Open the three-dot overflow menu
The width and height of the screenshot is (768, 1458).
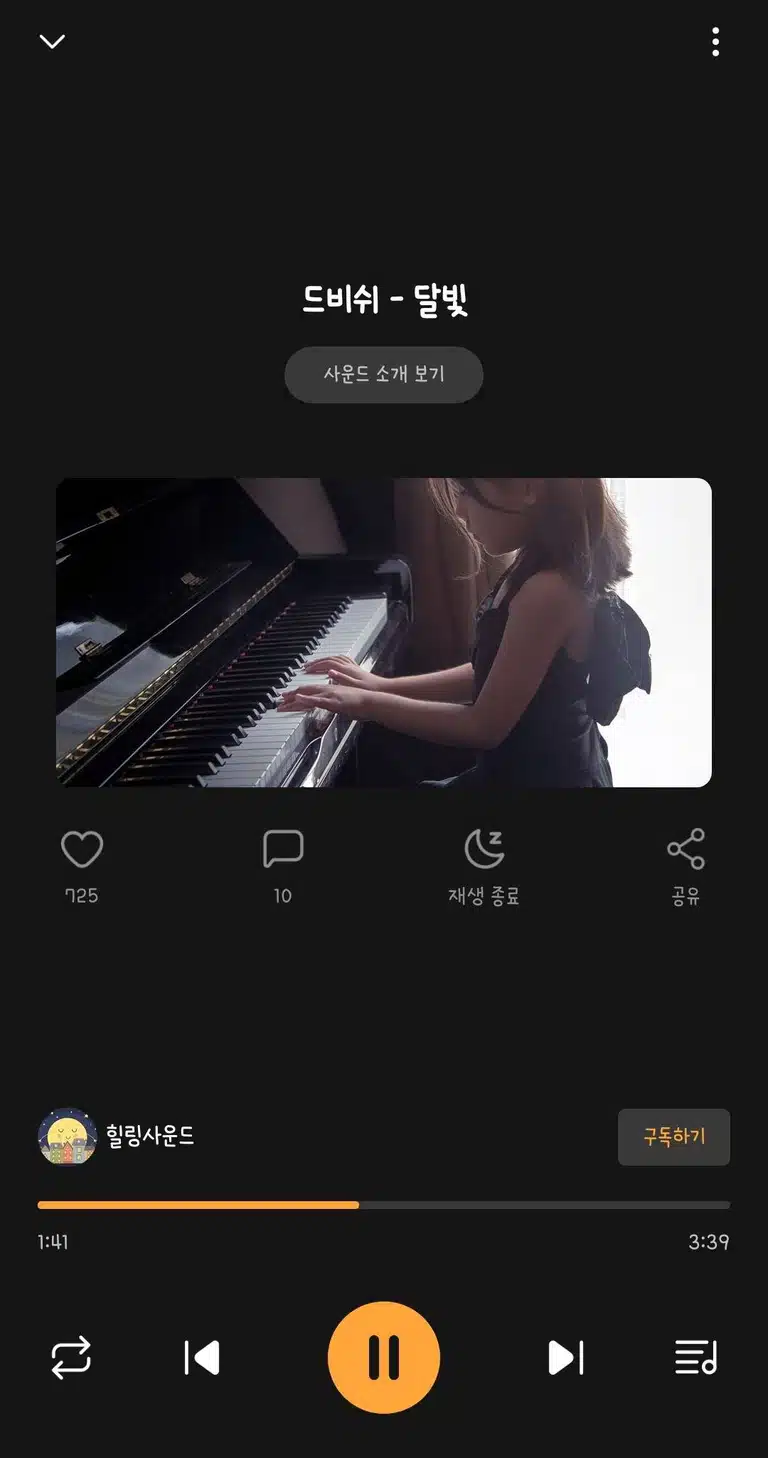(x=715, y=42)
